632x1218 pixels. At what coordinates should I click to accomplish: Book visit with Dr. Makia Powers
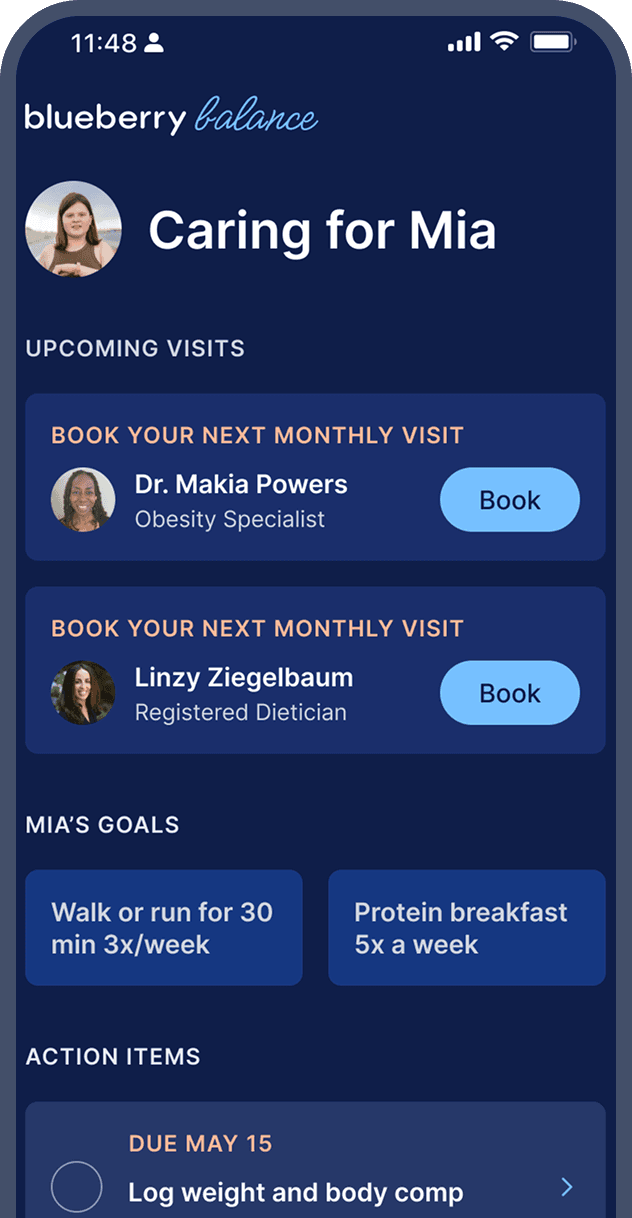[510, 500]
